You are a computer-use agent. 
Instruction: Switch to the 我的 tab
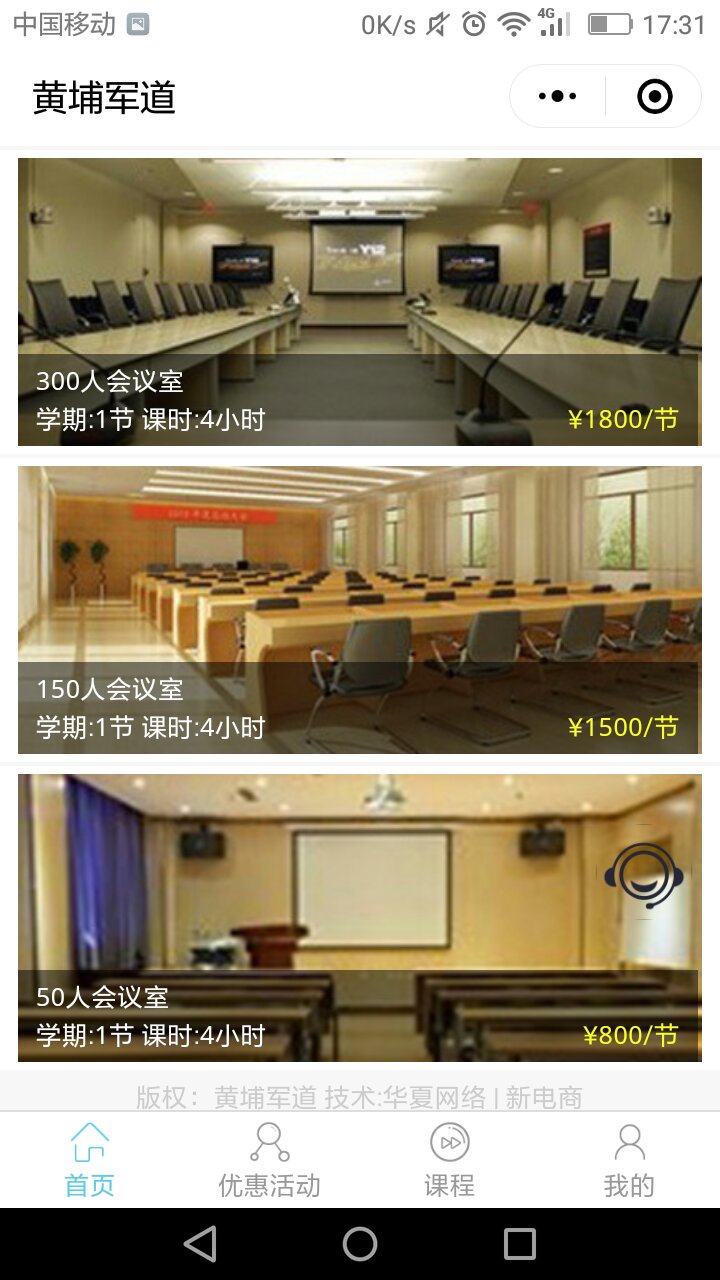629,1160
